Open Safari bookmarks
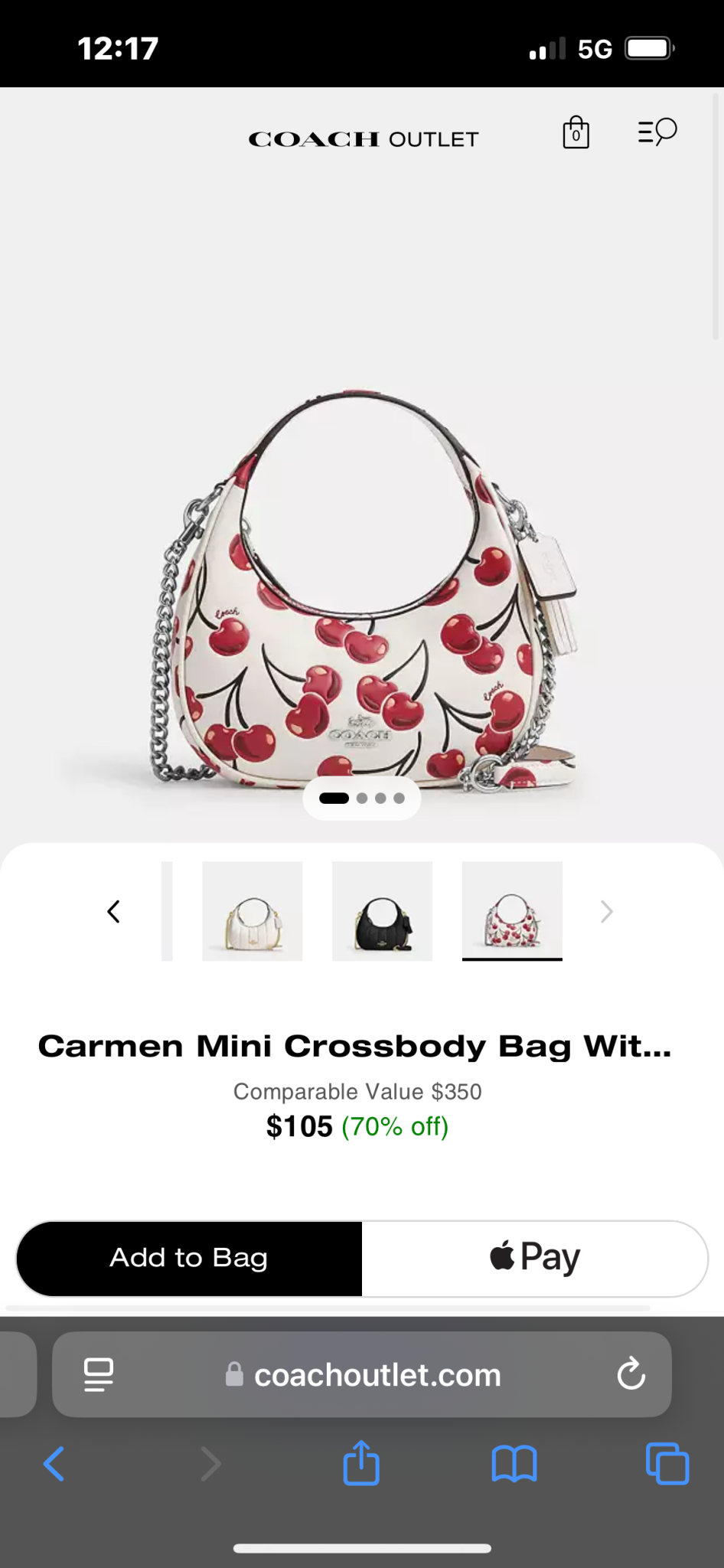 [514, 1464]
